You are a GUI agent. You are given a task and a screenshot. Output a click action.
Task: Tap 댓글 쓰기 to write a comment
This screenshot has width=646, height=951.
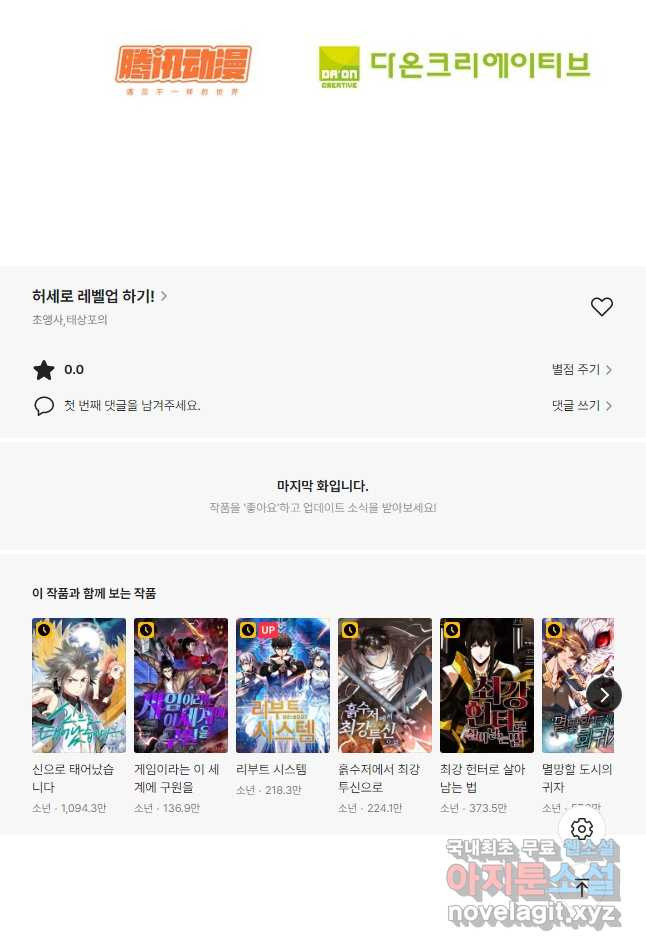click(x=581, y=406)
